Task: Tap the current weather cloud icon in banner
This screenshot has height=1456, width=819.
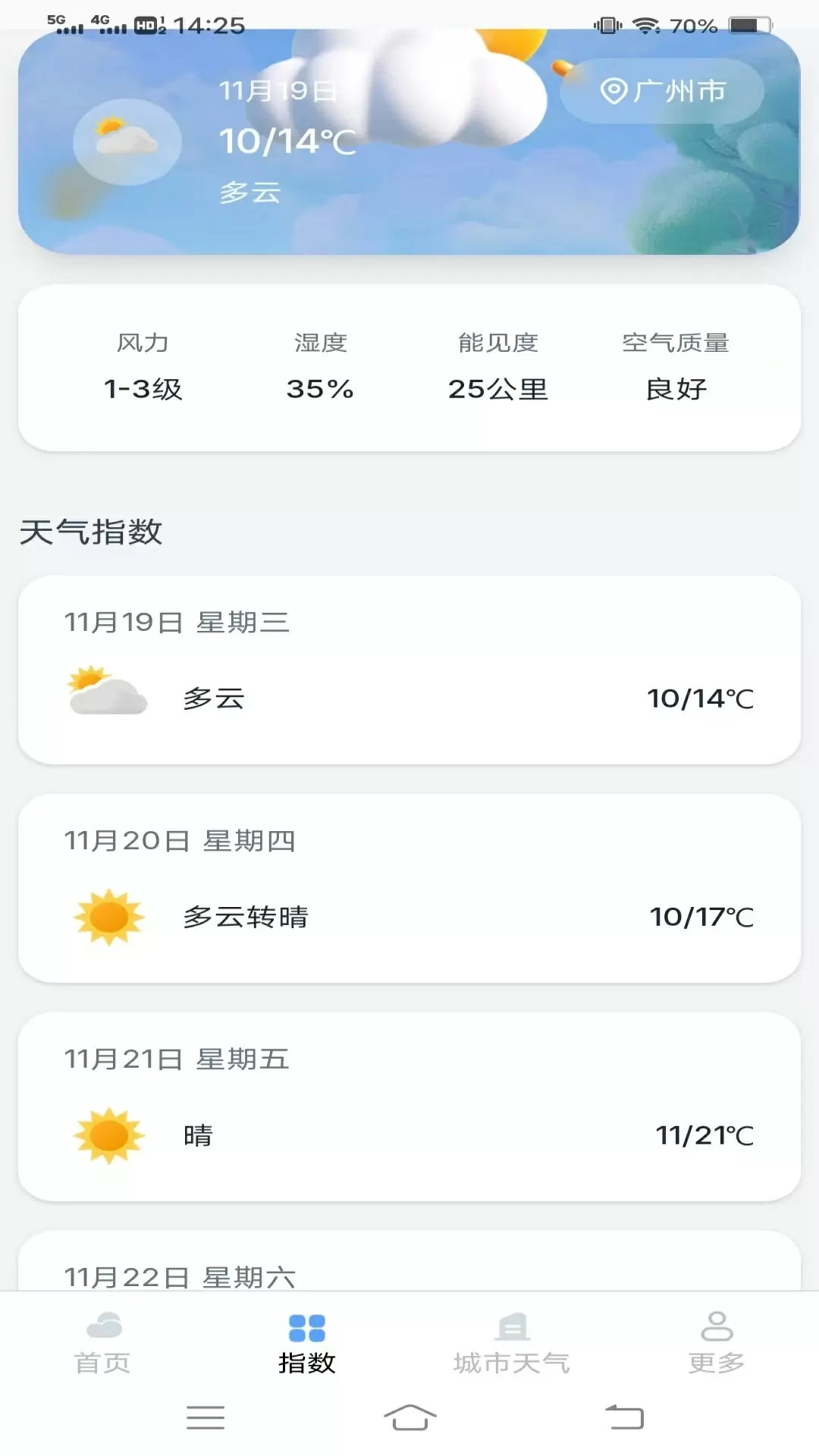Action: coord(126,141)
